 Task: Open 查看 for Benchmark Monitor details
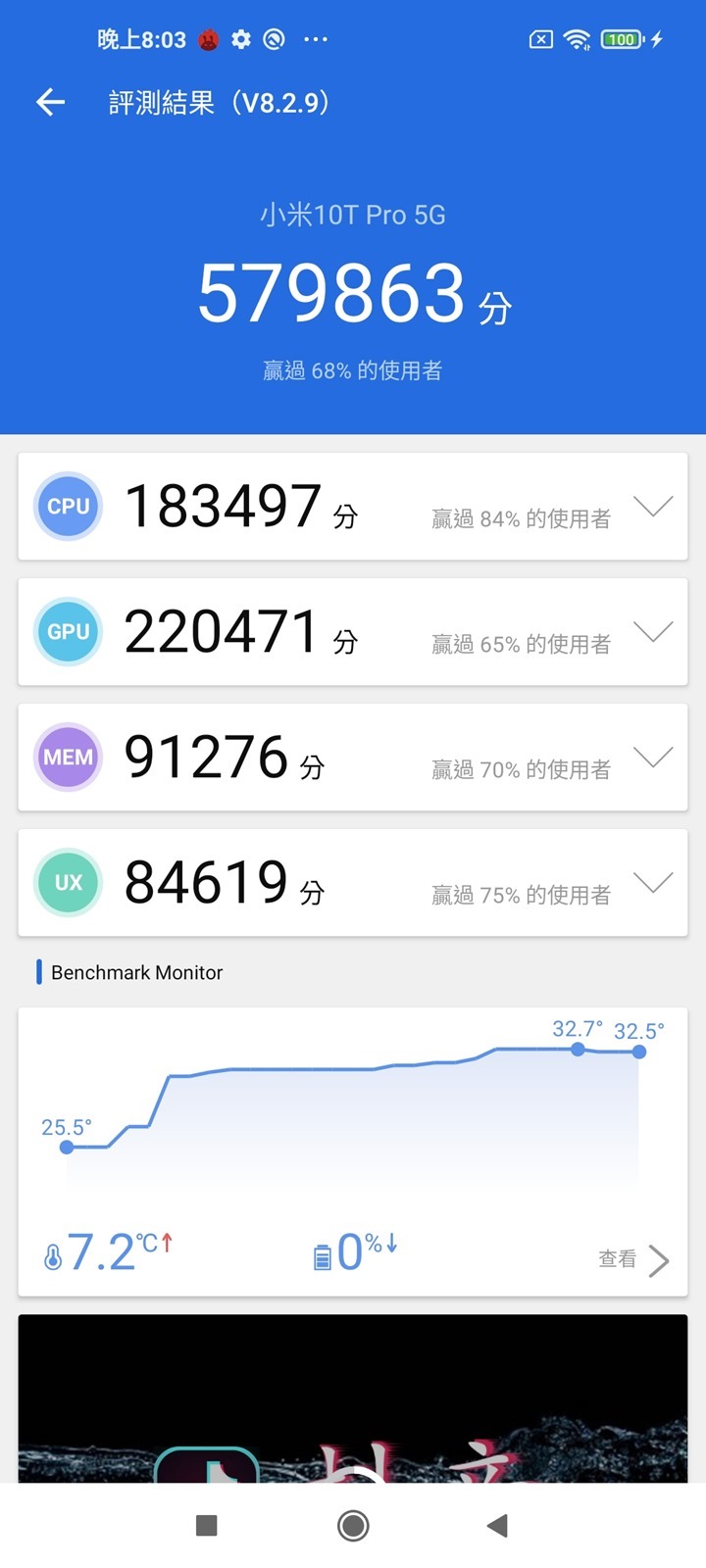(633, 1259)
